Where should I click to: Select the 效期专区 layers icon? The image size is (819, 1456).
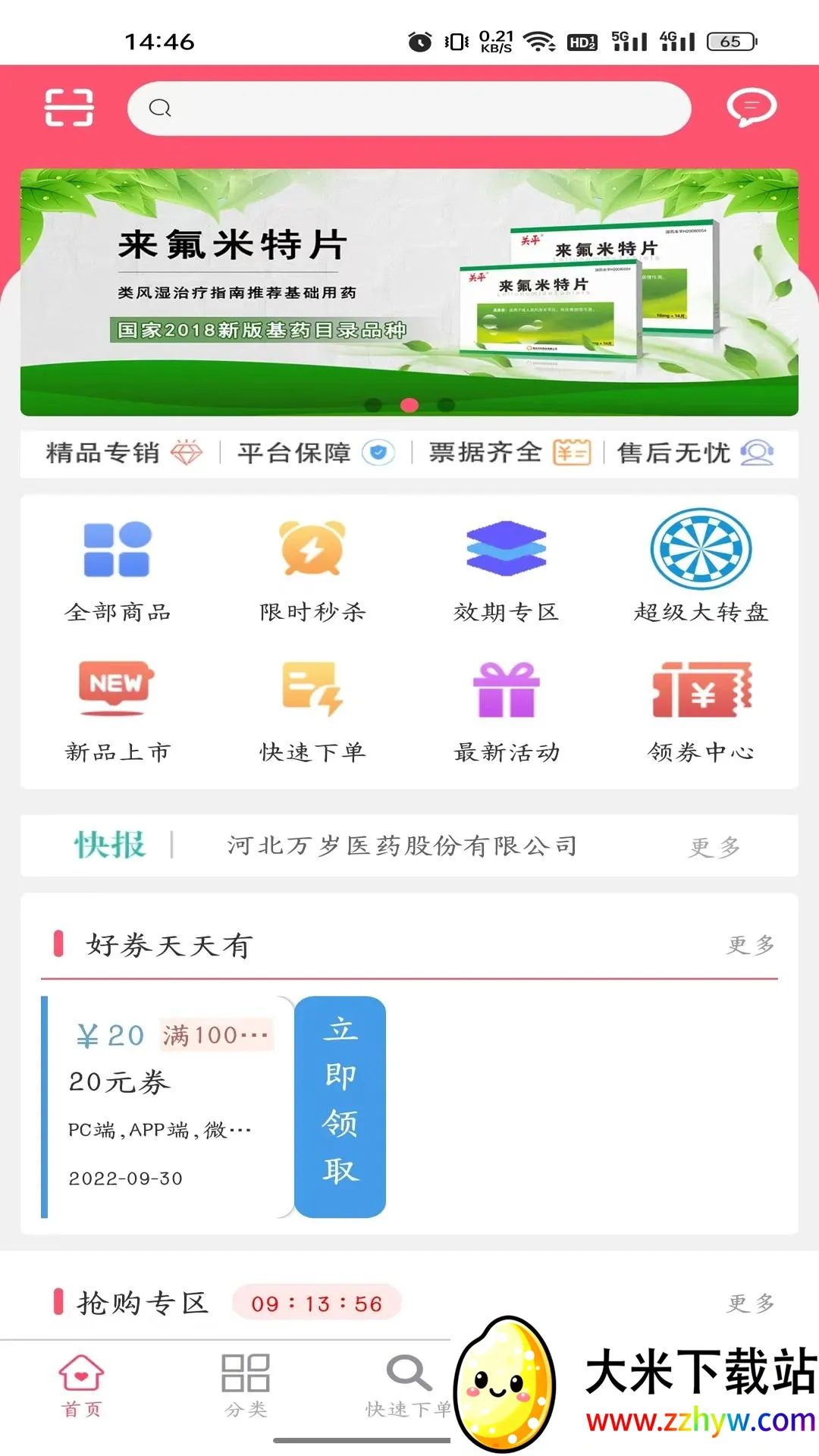[x=506, y=548]
